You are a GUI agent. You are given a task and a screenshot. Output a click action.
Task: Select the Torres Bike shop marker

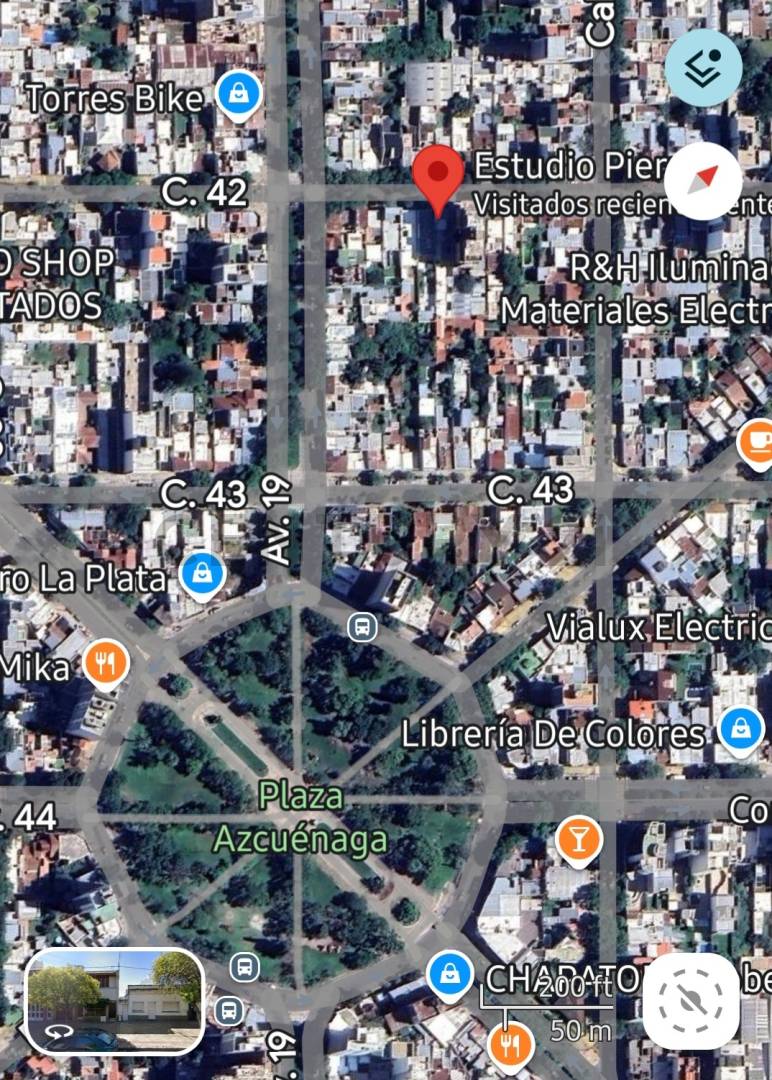pos(239,96)
